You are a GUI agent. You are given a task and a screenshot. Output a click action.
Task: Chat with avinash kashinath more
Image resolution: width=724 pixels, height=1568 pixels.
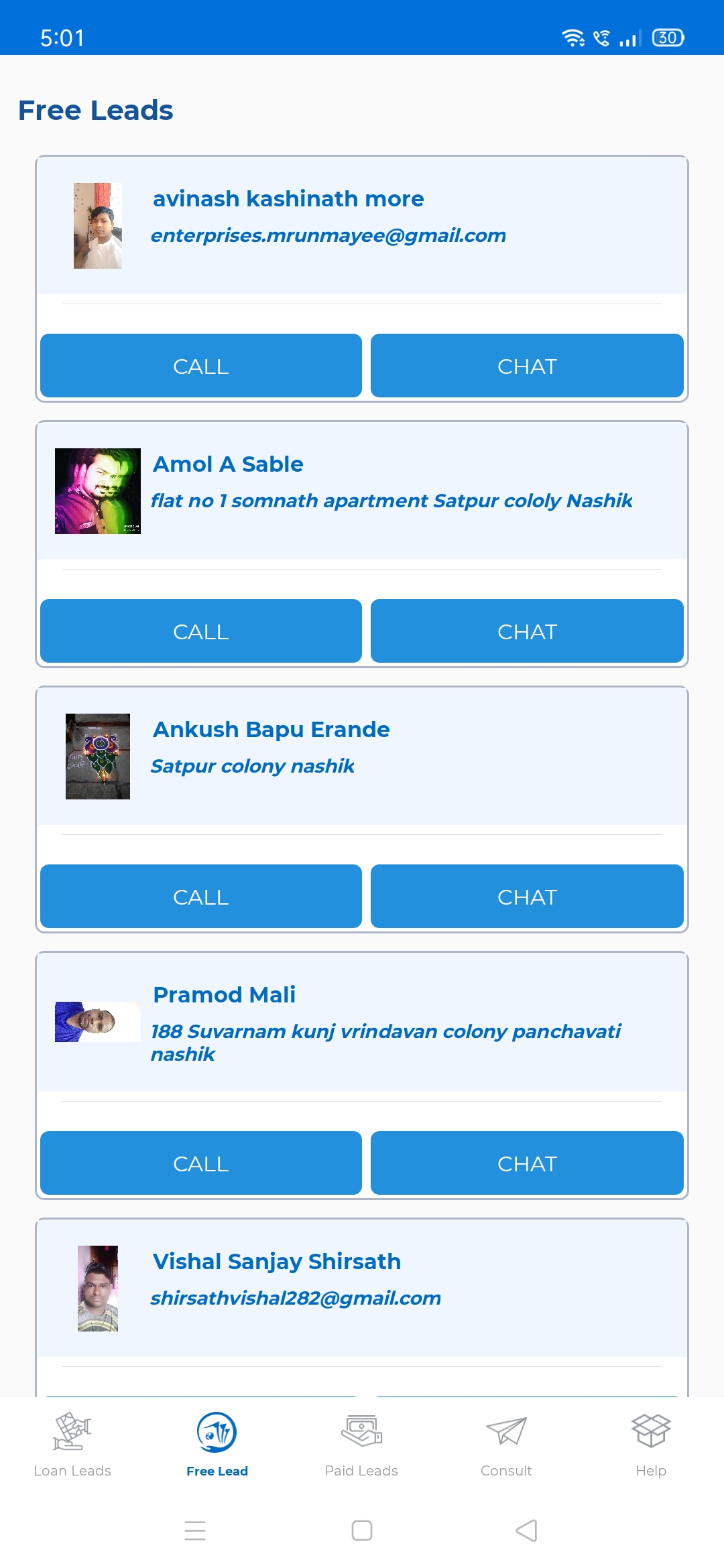click(527, 366)
